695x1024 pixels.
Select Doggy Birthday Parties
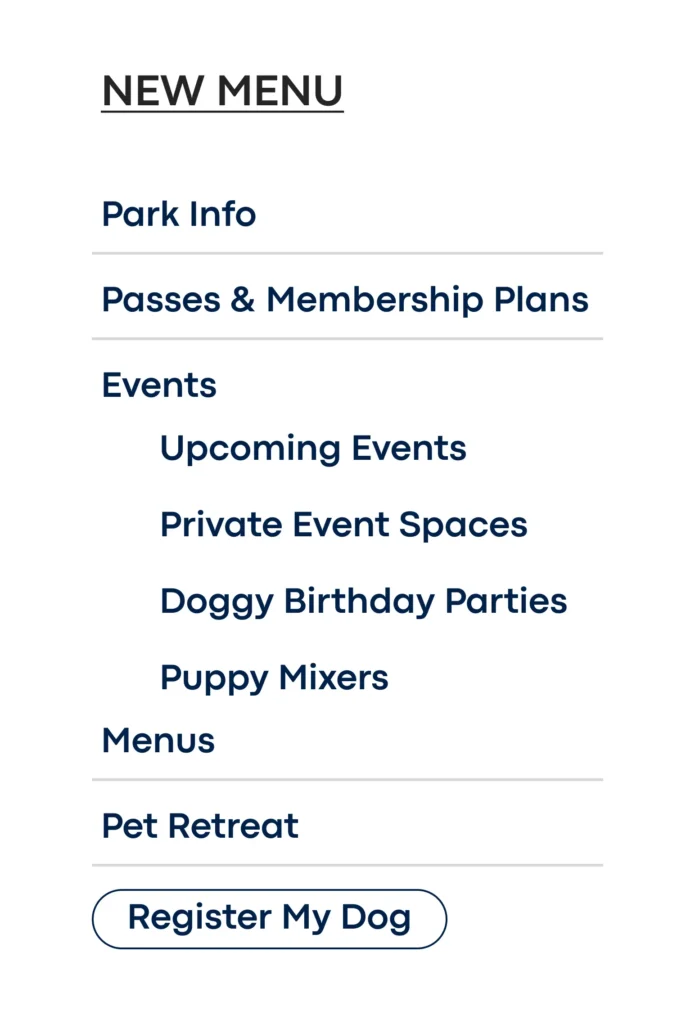(363, 601)
